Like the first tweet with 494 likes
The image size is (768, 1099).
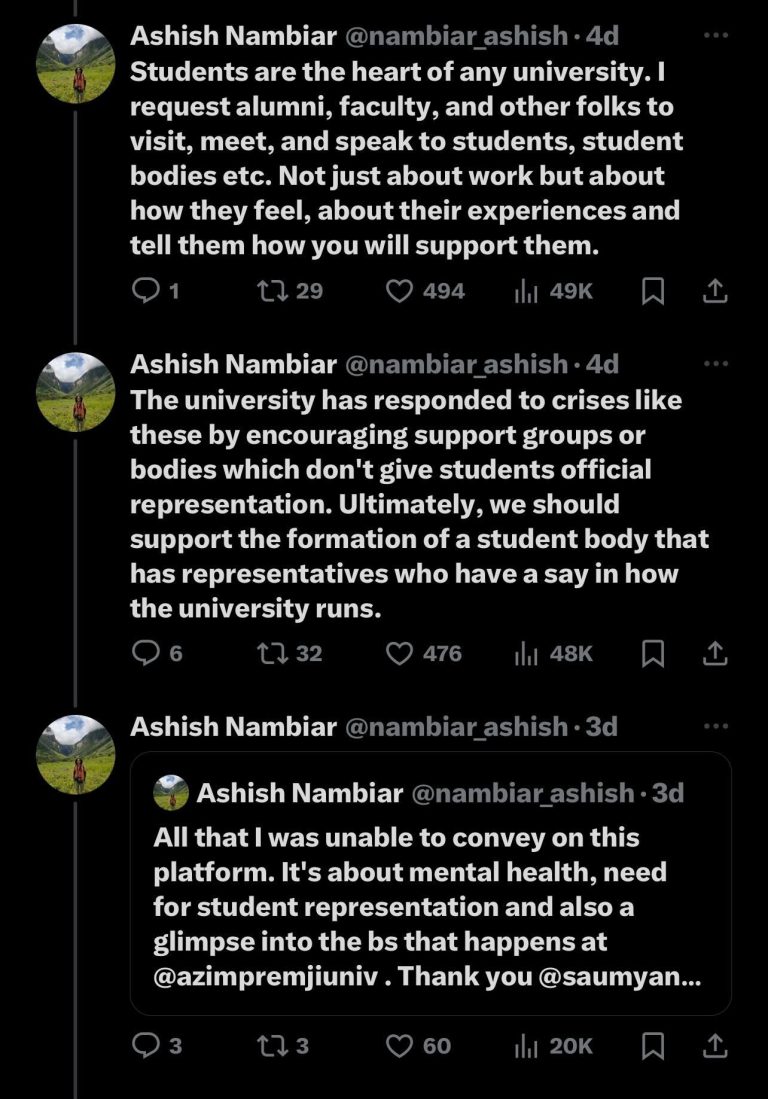coord(400,291)
